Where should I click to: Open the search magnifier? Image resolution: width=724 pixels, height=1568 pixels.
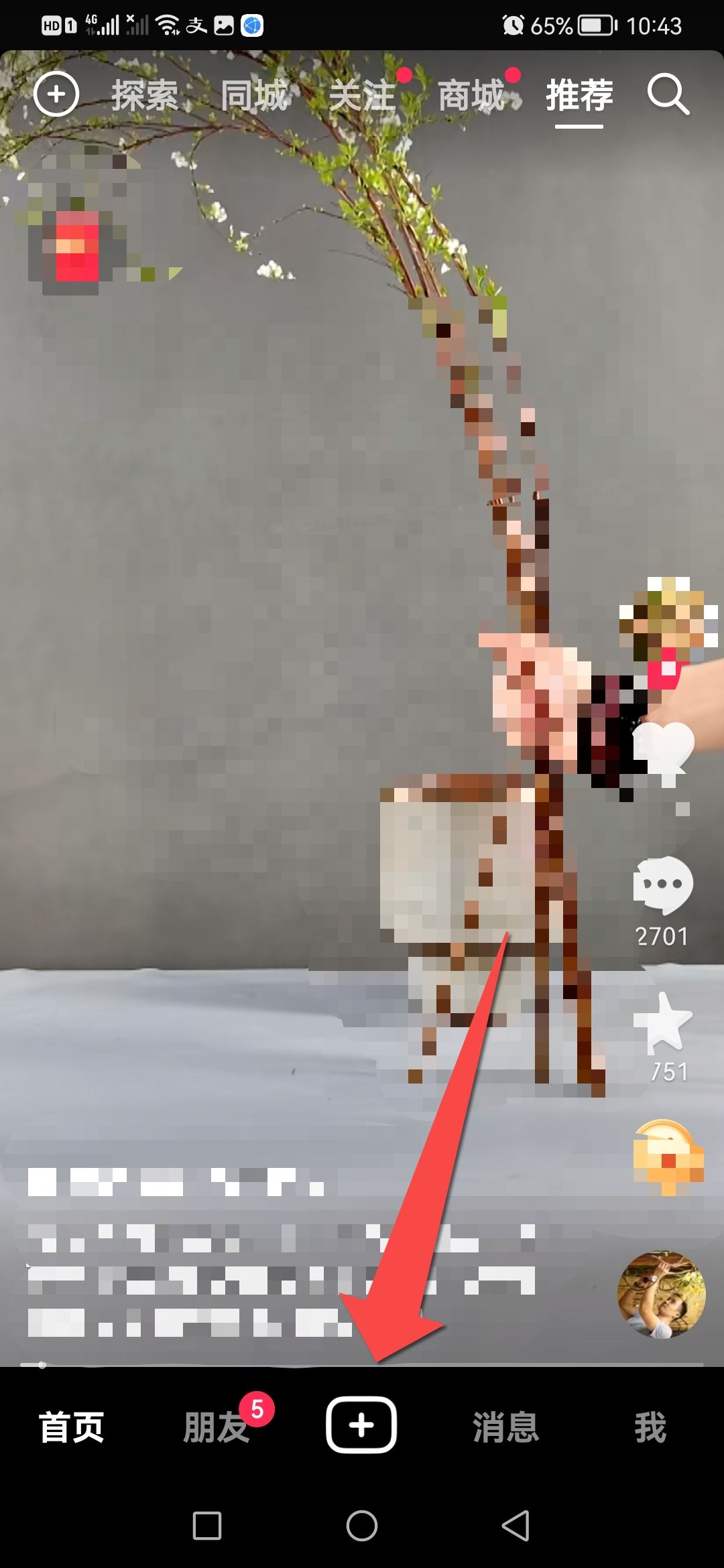coord(668,95)
